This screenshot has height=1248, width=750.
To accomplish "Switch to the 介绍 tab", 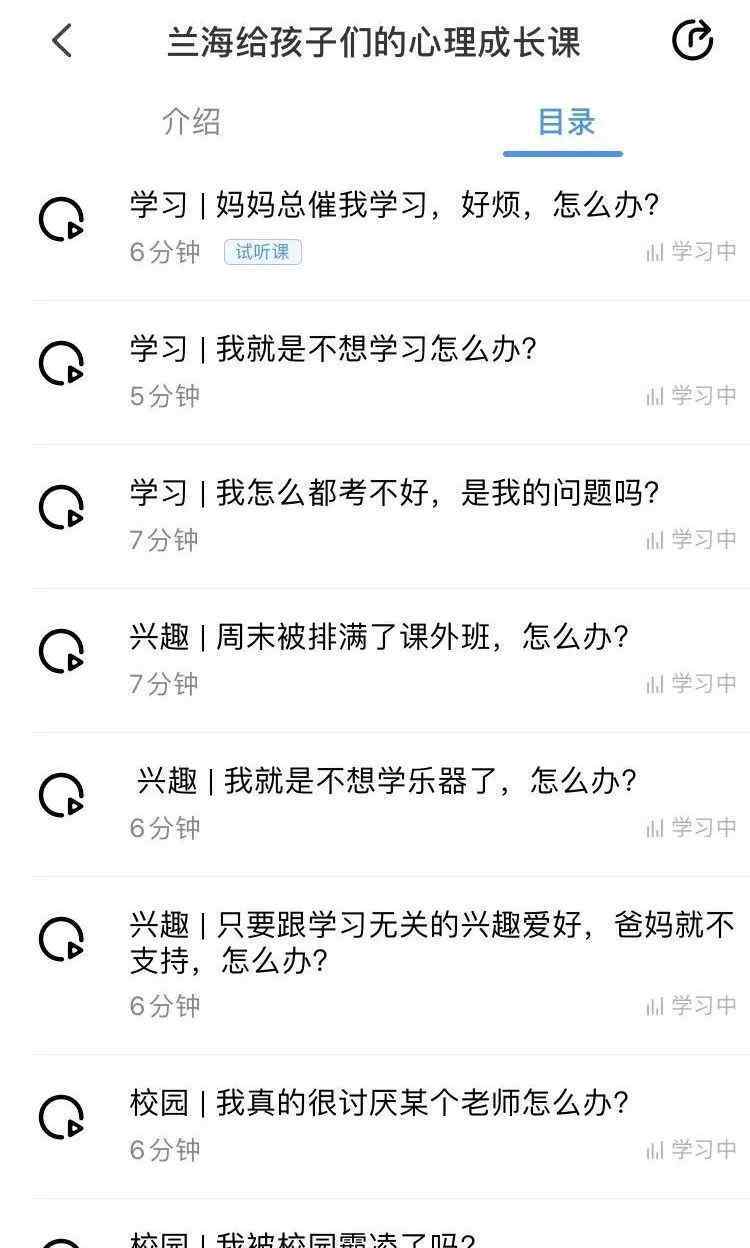I will (x=191, y=122).
